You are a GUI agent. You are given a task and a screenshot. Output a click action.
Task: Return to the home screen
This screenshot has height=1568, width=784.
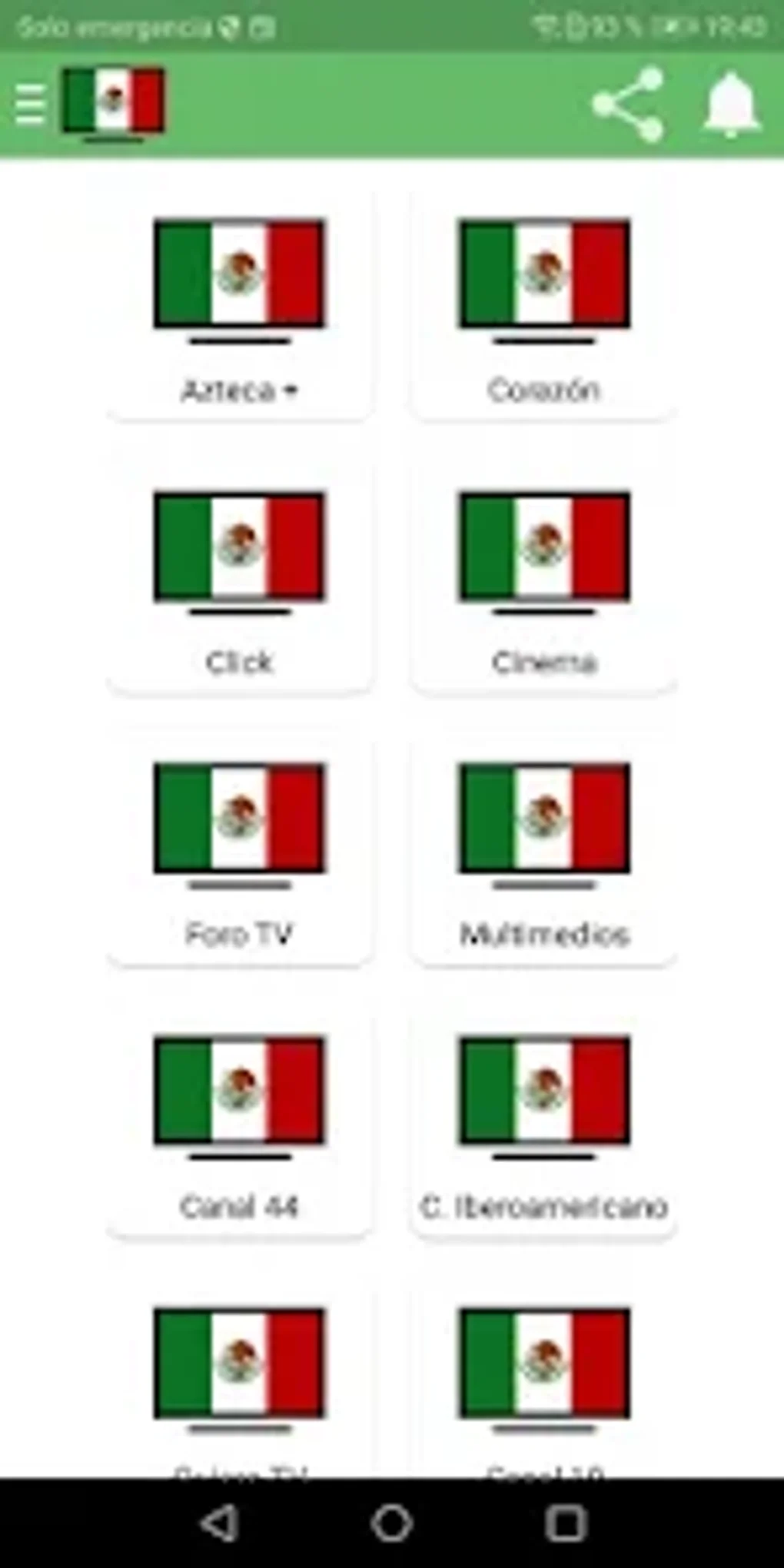point(392,1523)
